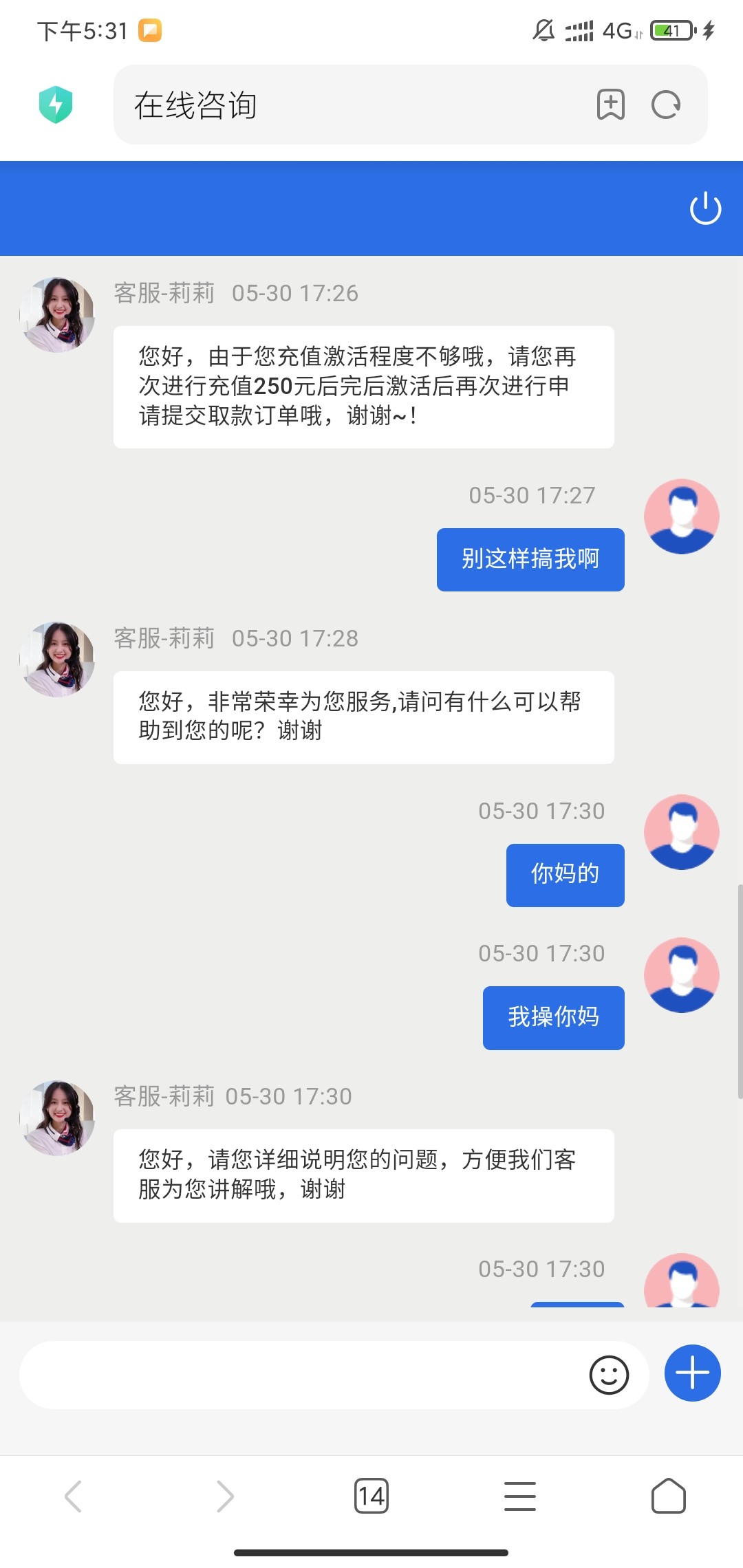Reload the current page

666,105
